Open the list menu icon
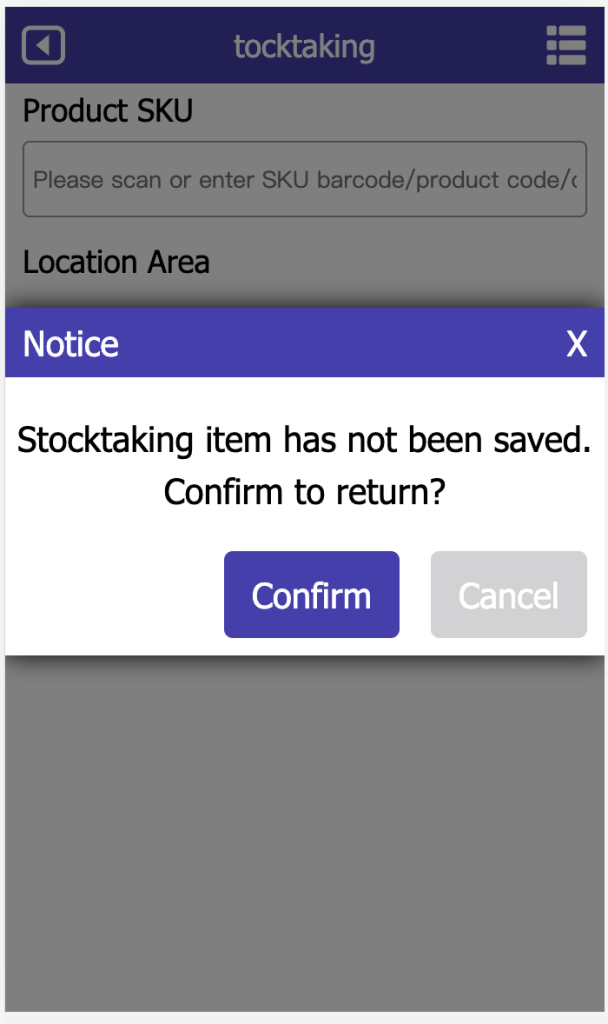 point(566,46)
